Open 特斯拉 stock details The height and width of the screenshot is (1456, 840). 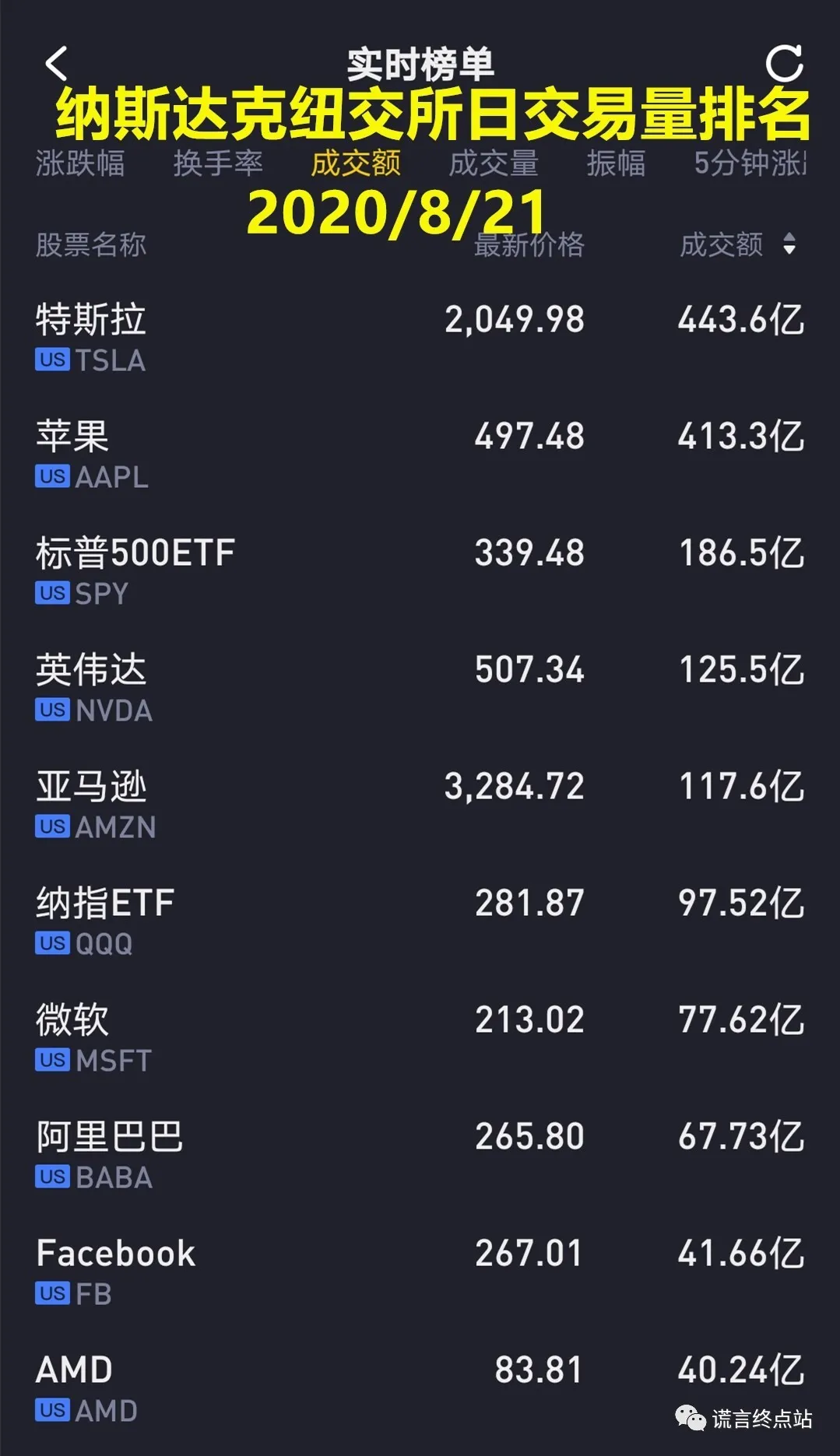[x=91, y=320]
